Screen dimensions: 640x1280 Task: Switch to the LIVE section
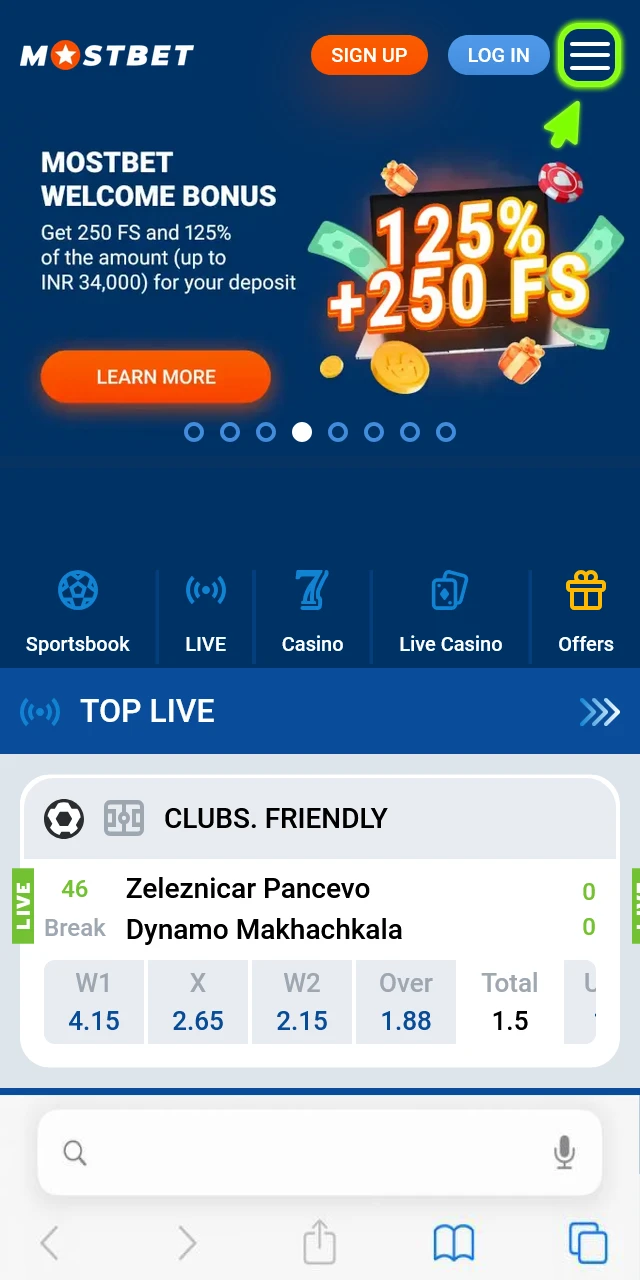point(206,612)
